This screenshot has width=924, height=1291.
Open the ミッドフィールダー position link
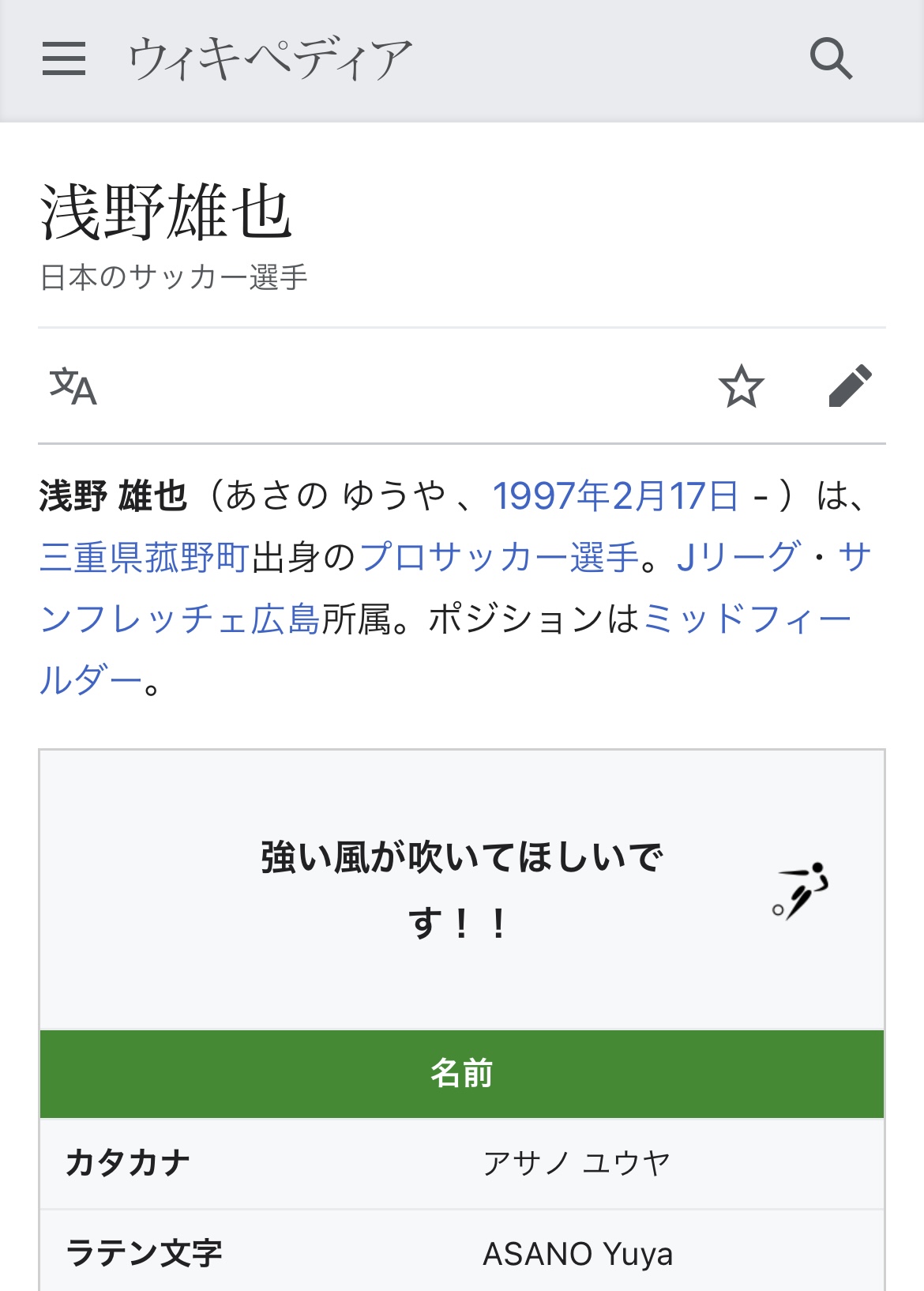tap(746, 619)
